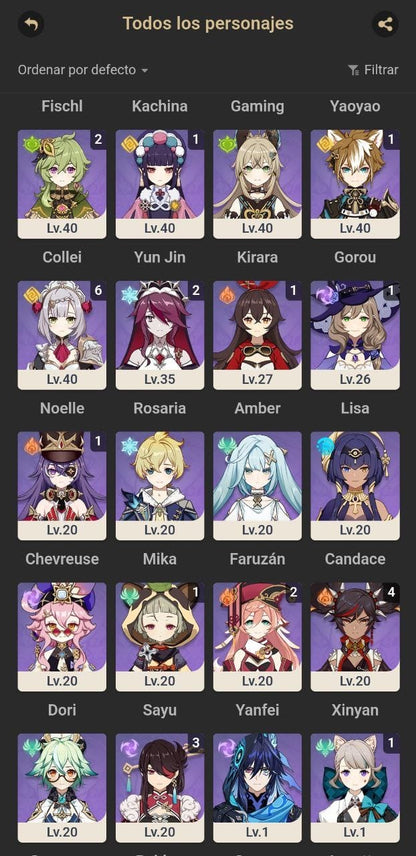Open Collei's character card
Screen dimensions: 416x856
pos(62,184)
